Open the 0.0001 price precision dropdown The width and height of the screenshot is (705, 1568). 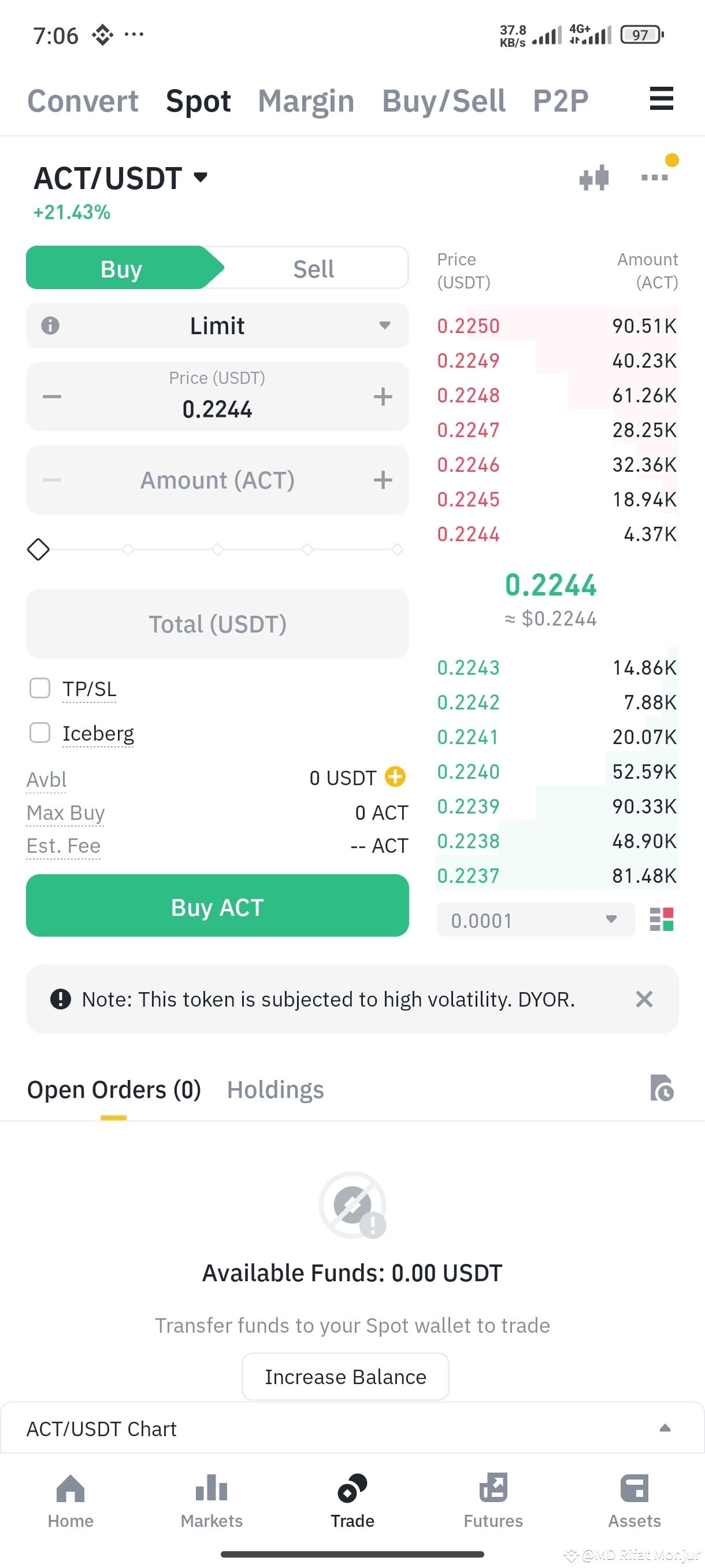(x=535, y=920)
